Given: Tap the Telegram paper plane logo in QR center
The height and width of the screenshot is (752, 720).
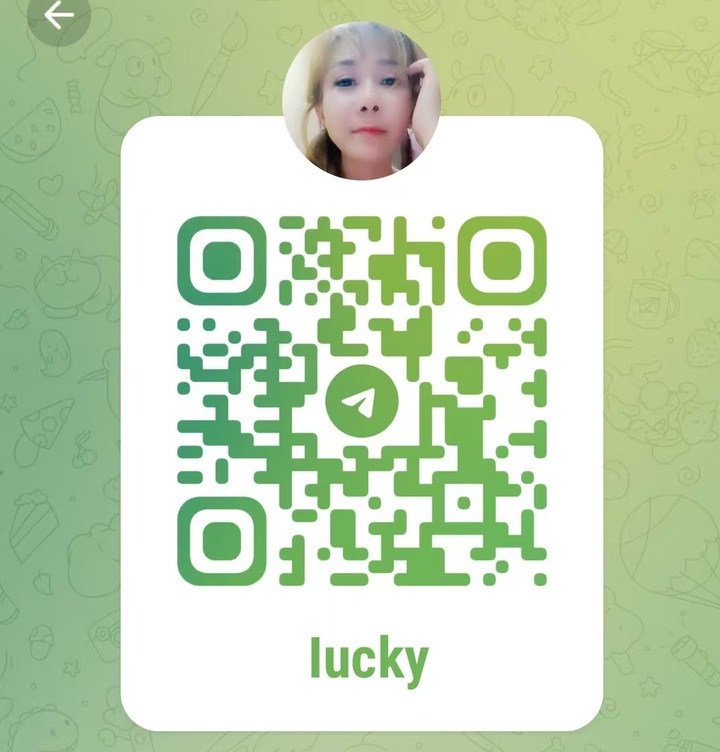Looking at the screenshot, I should click(x=360, y=400).
